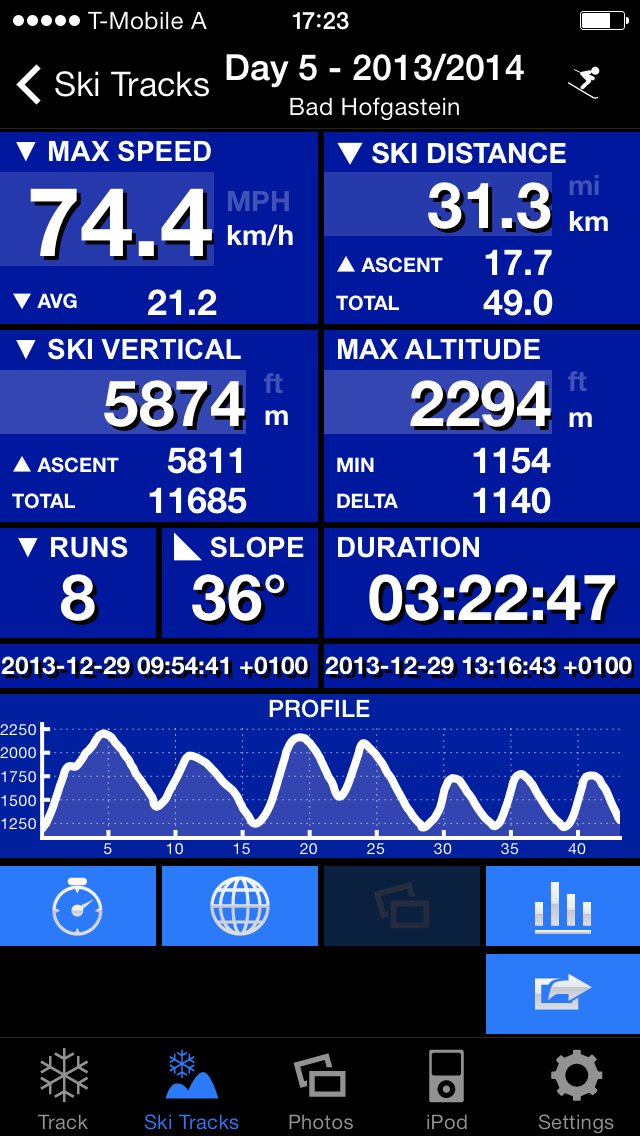
Task: Switch ski vertical unit to ft
Action: click(x=273, y=383)
